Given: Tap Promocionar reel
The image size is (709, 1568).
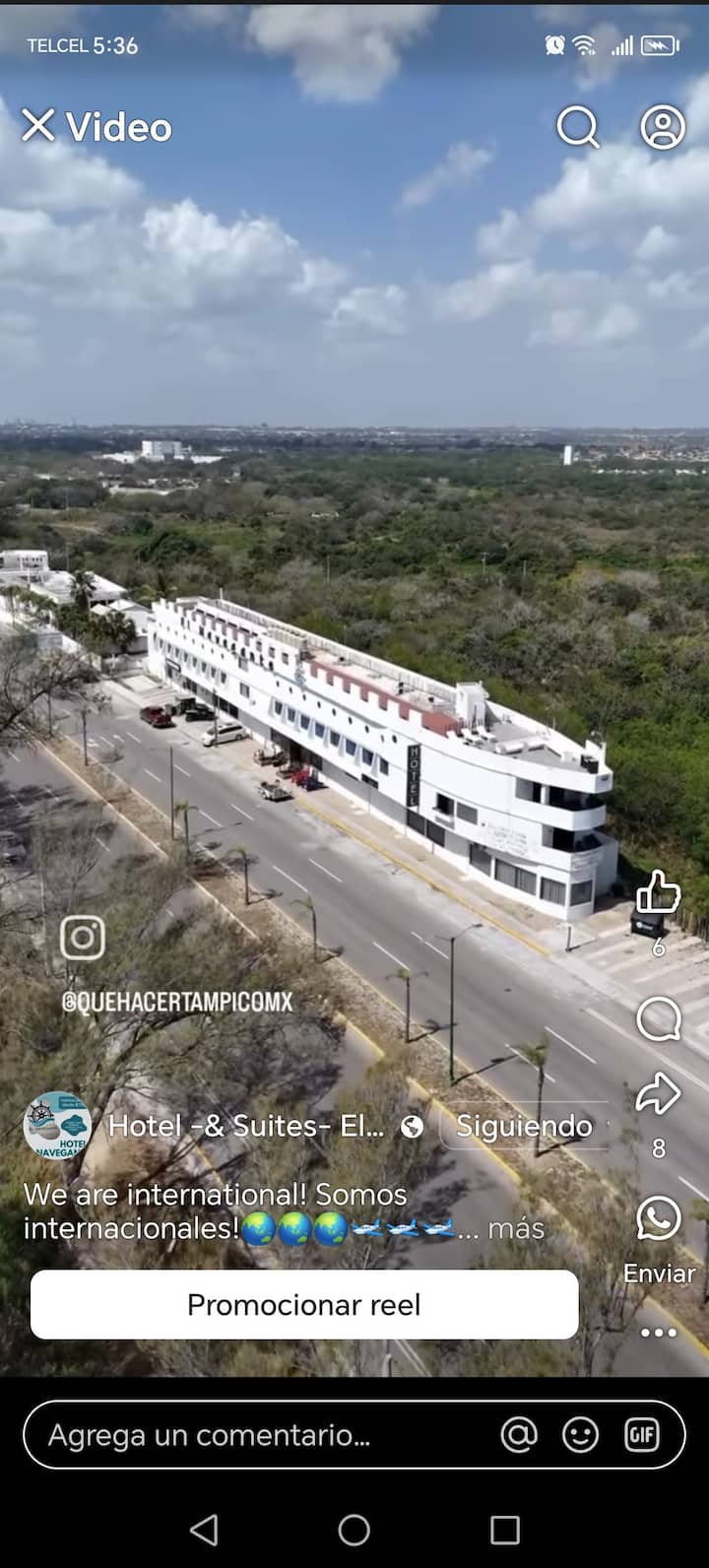Looking at the screenshot, I should (x=304, y=1304).
